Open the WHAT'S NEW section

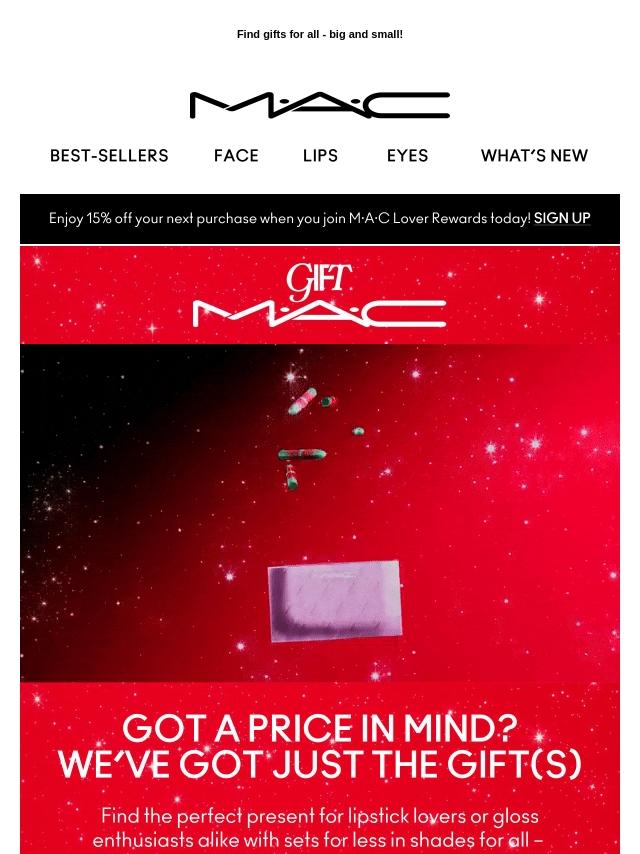pos(534,156)
